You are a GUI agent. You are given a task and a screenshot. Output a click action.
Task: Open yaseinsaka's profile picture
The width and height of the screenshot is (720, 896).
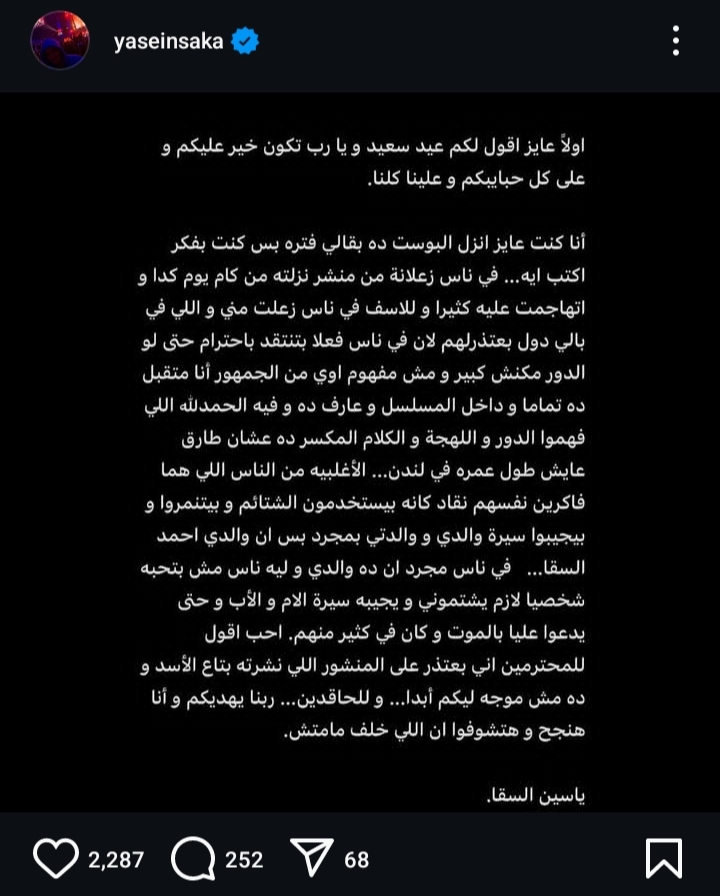coord(60,41)
